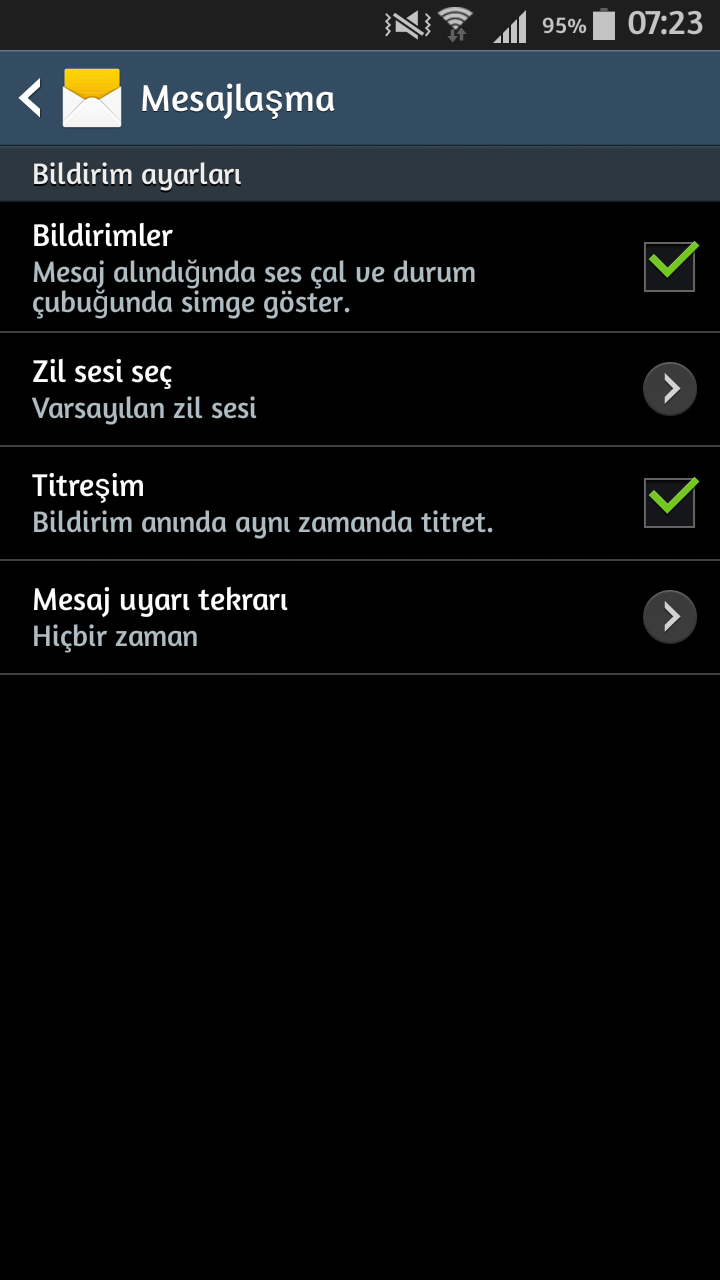720x1280 pixels.
Task: Open Zil sesi seç ringtone picker
Action: point(360,390)
